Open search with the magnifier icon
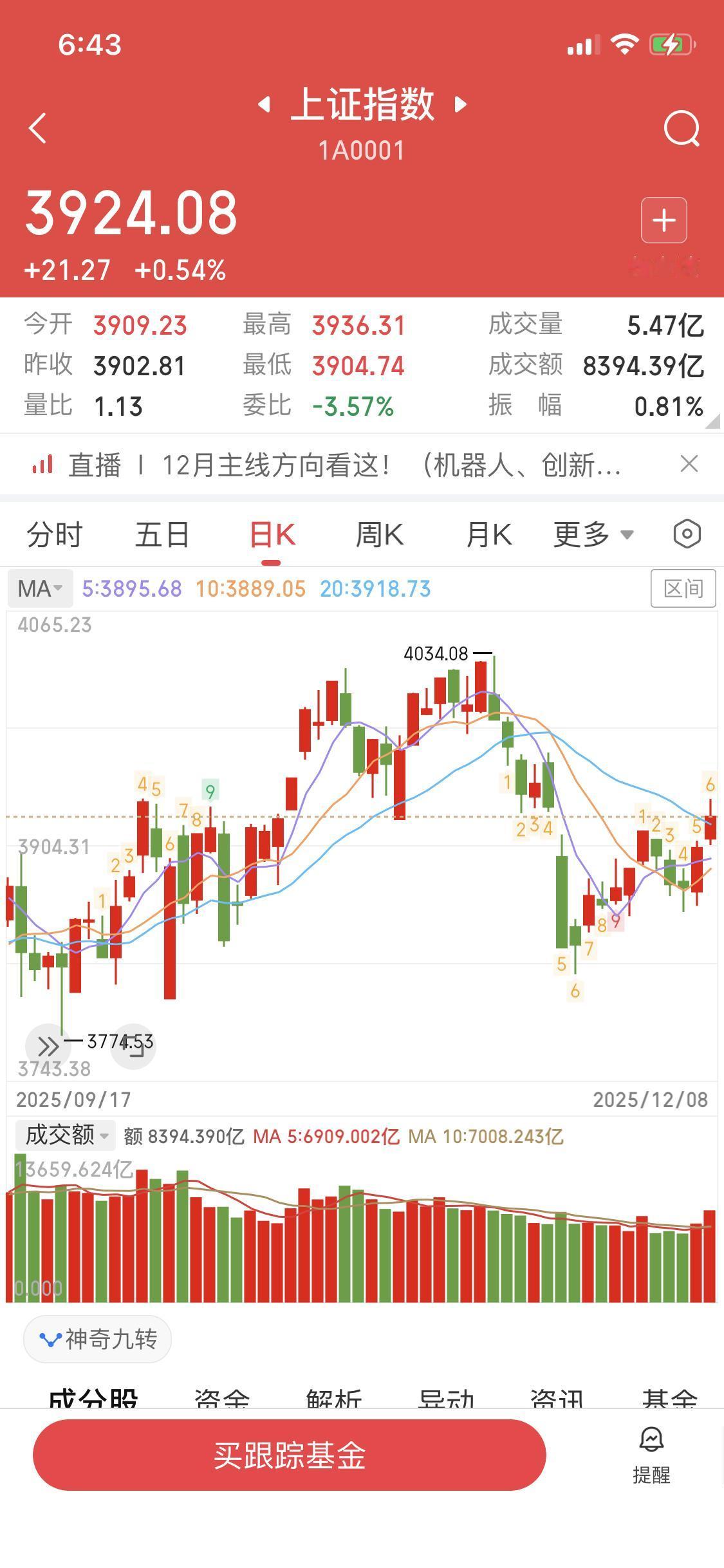Screen dimensions: 724x1568 pyautogui.click(x=682, y=127)
